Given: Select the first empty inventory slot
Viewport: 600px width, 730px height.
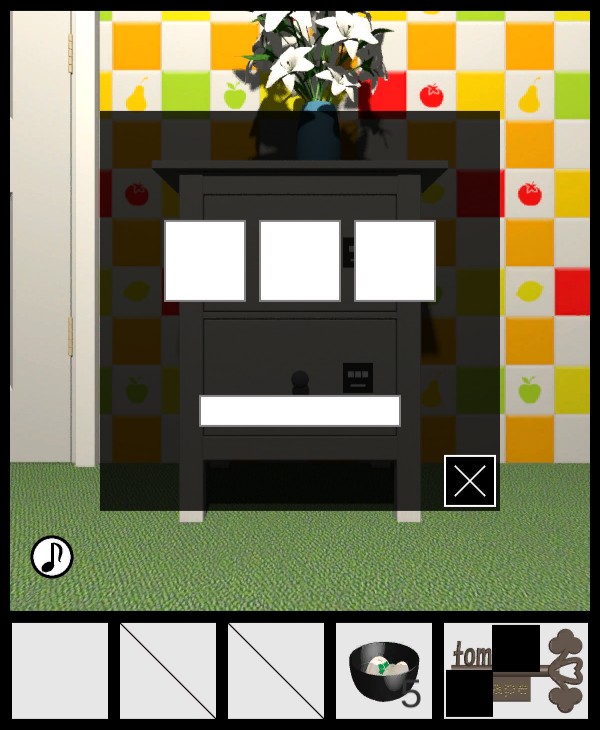Looking at the screenshot, I should point(60,671).
